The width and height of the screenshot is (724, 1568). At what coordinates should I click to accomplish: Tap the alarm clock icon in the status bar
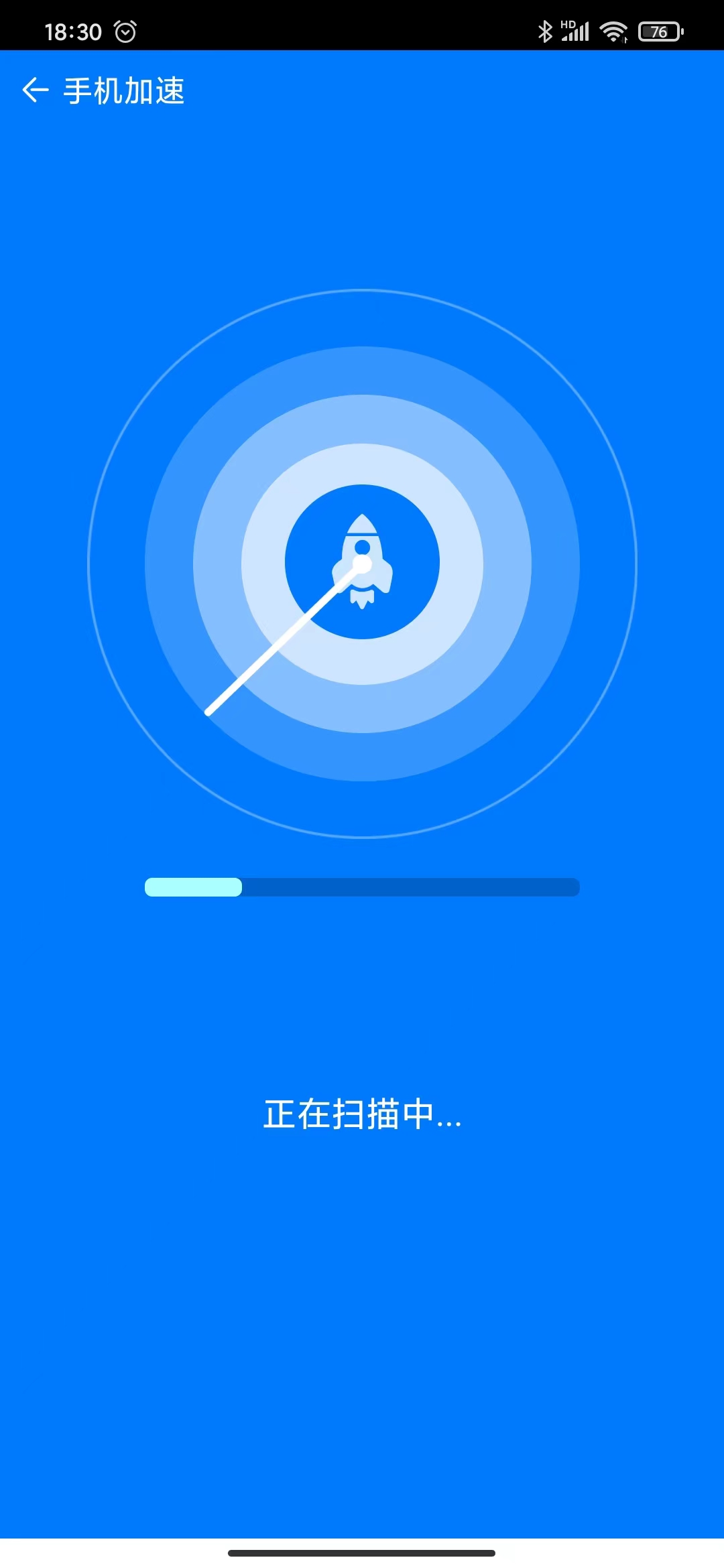pos(124,30)
